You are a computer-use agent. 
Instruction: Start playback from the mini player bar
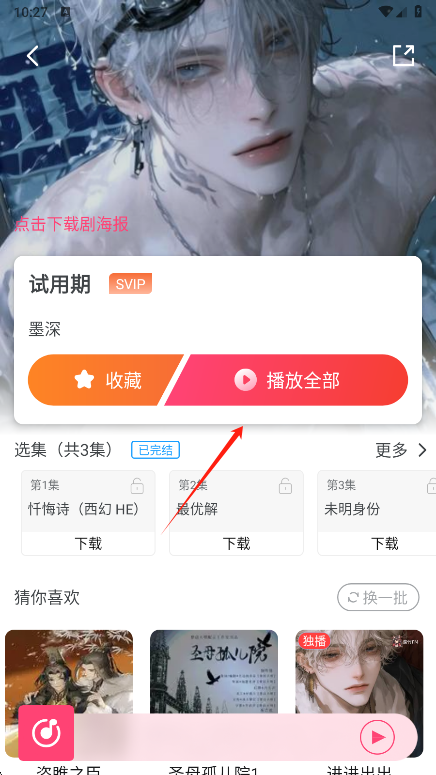click(377, 737)
